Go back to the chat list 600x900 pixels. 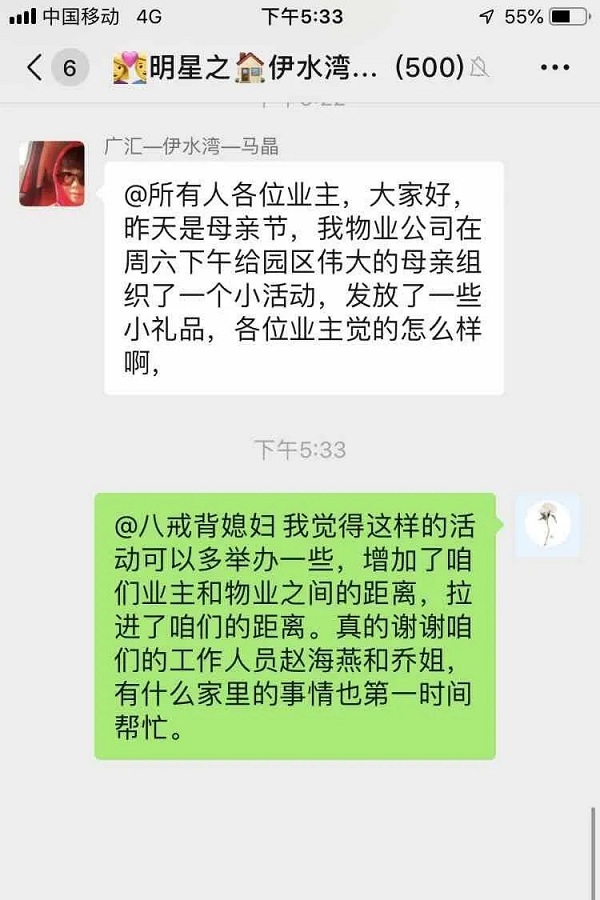pos(35,68)
